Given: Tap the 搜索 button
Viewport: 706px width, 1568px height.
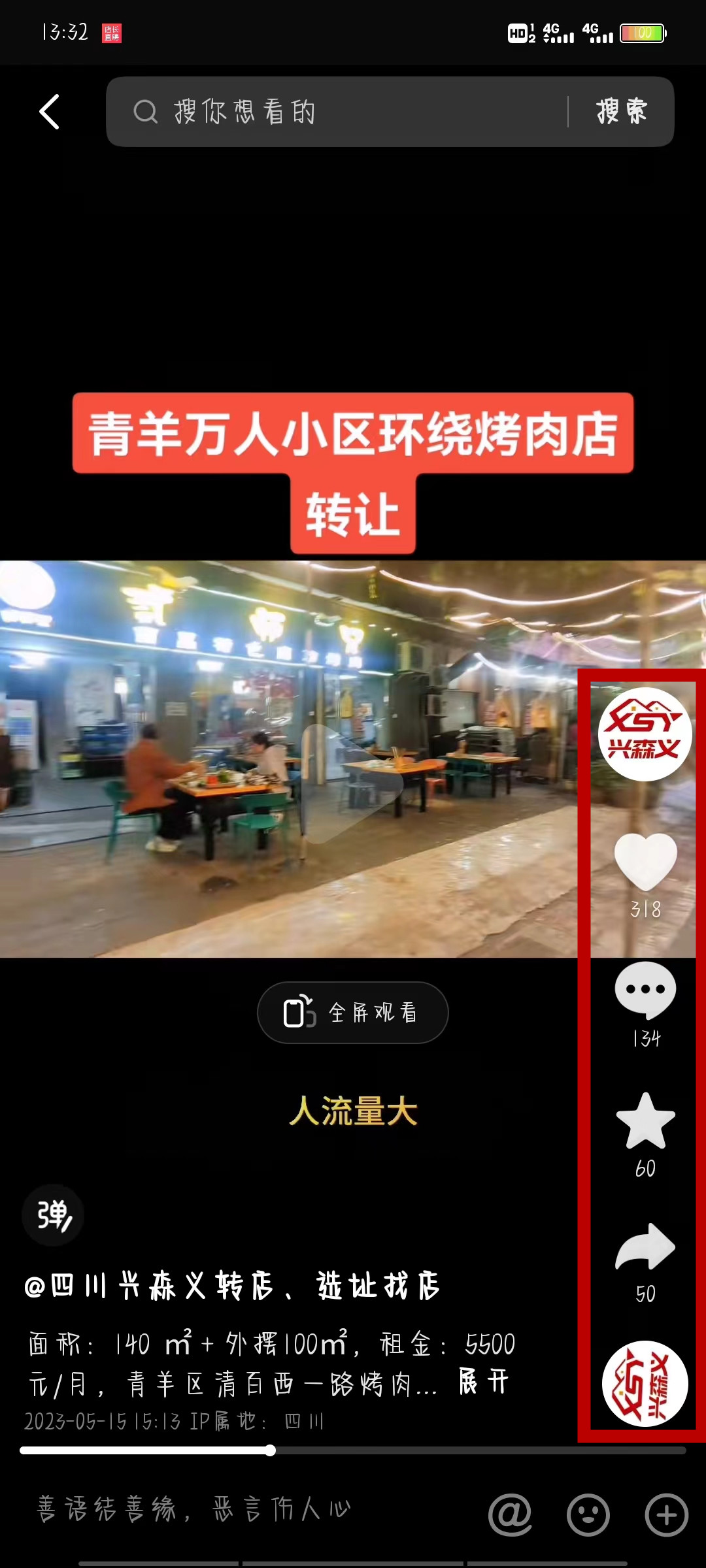Looking at the screenshot, I should point(621,112).
